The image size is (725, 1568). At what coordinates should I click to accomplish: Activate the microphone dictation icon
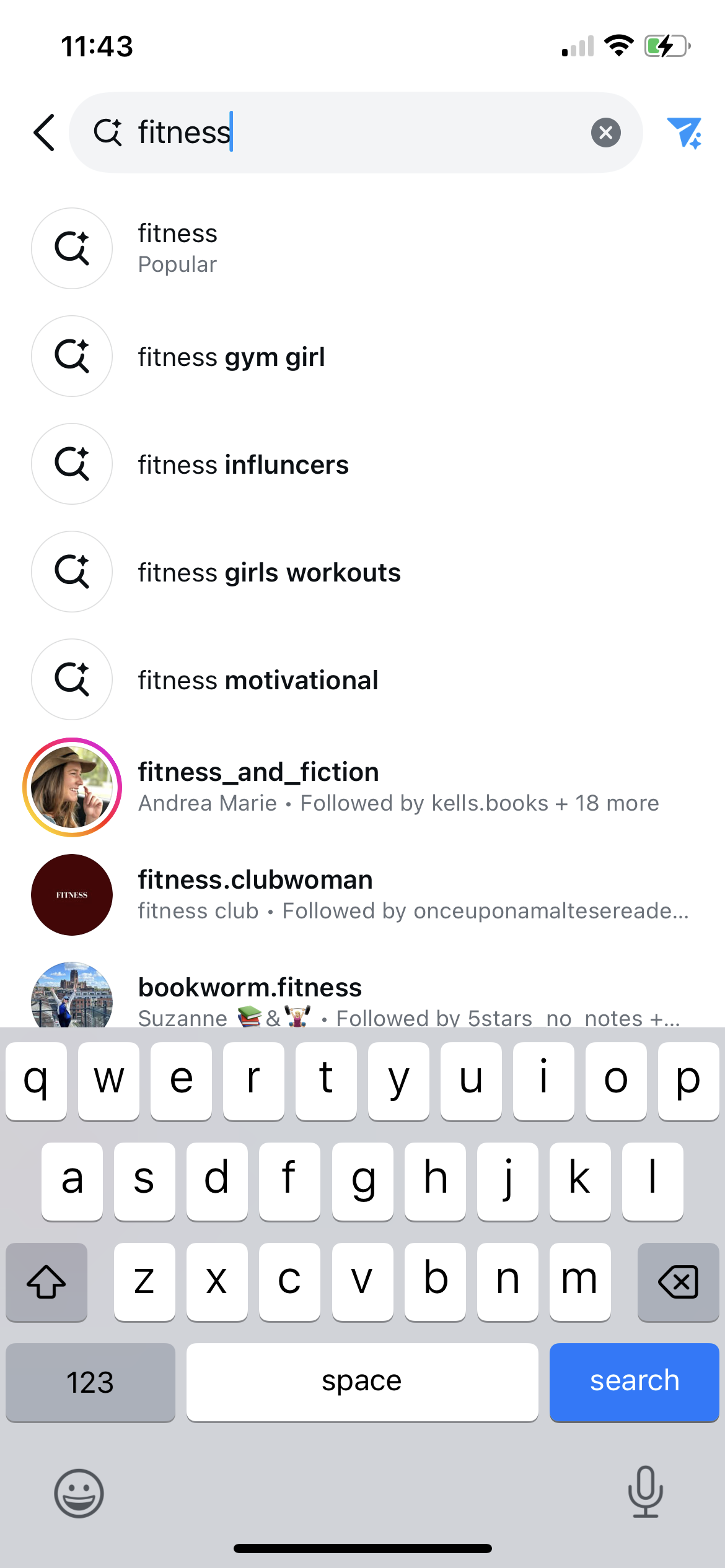645,1492
